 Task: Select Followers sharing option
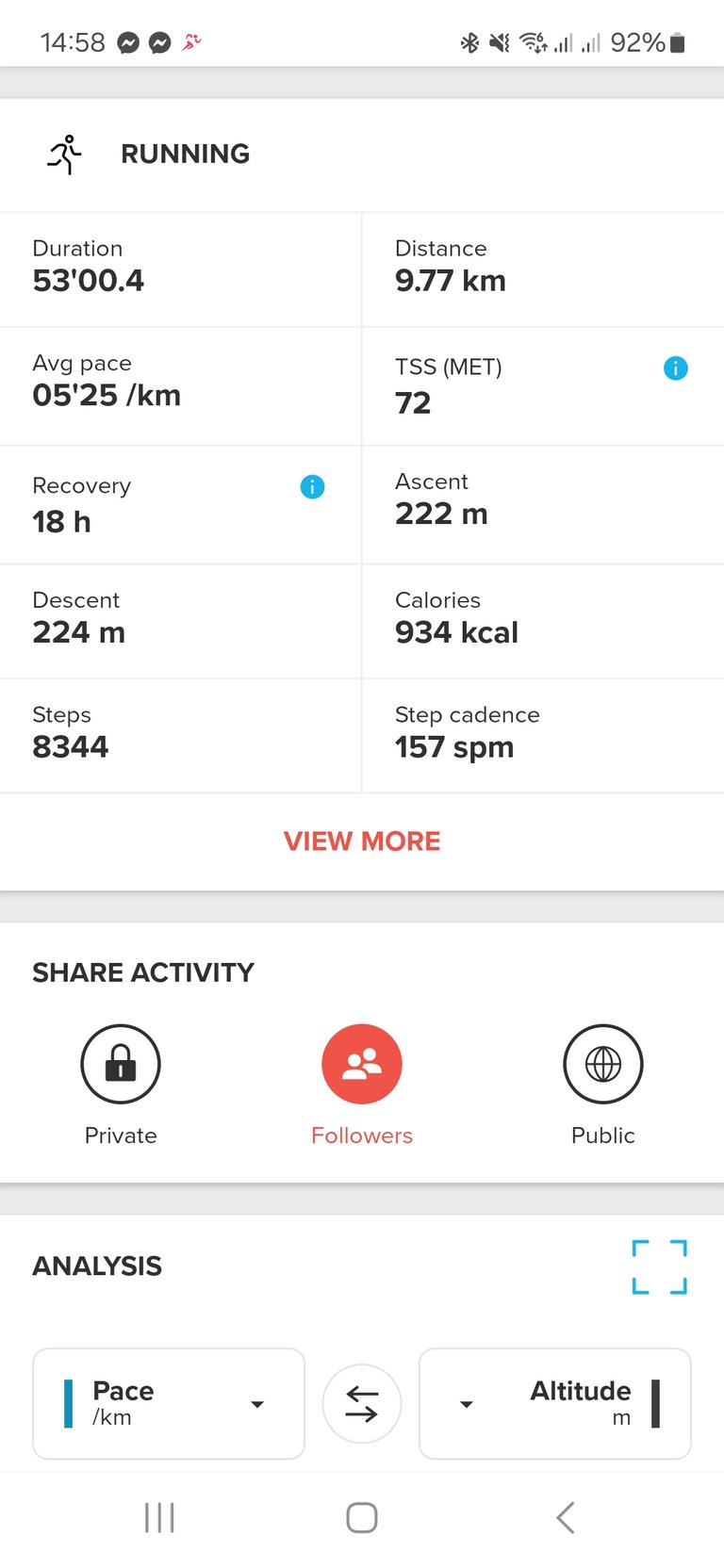pyautogui.click(x=362, y=1064)
